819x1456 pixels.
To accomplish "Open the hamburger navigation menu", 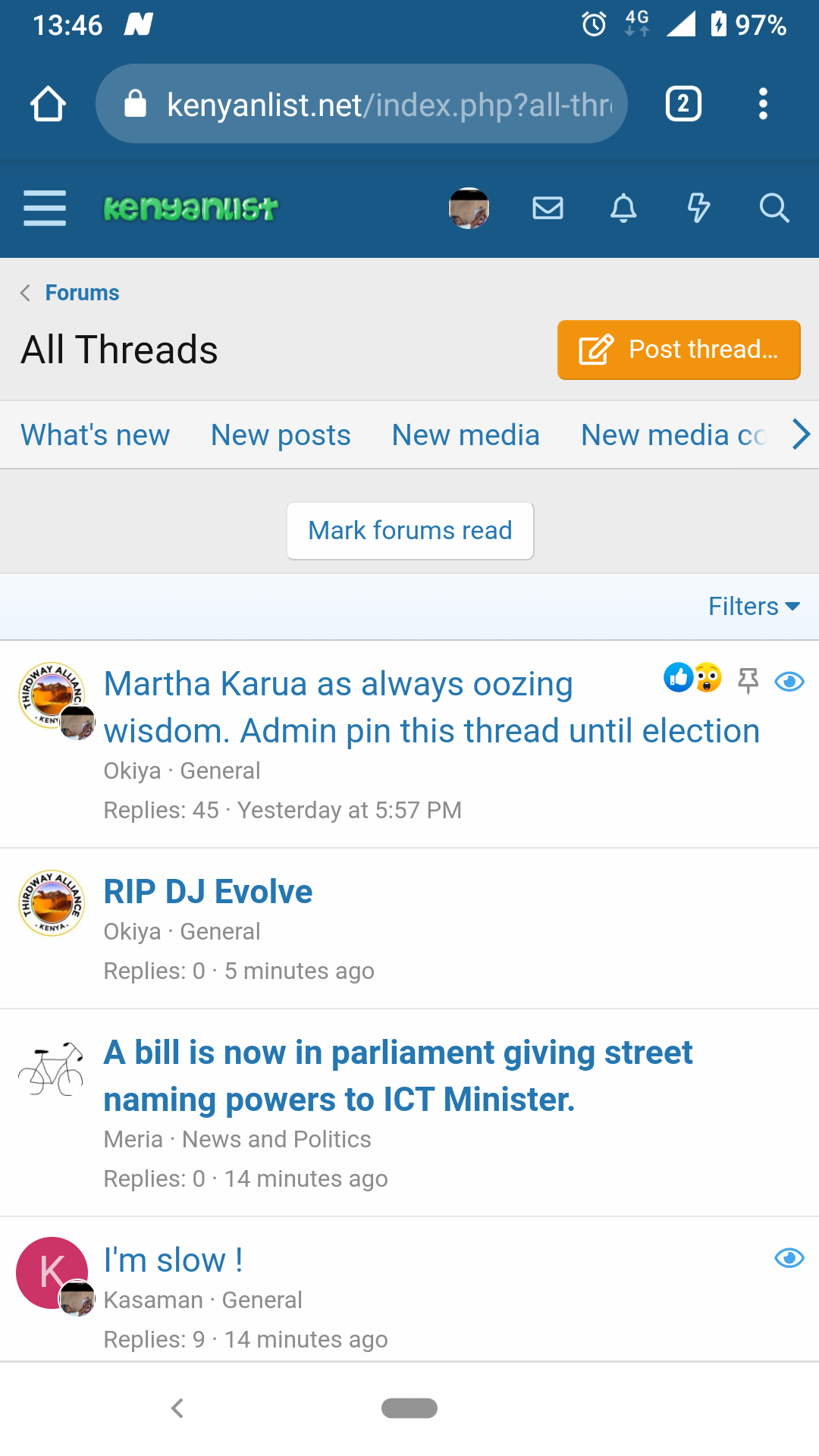I will [x=45, y=209].
